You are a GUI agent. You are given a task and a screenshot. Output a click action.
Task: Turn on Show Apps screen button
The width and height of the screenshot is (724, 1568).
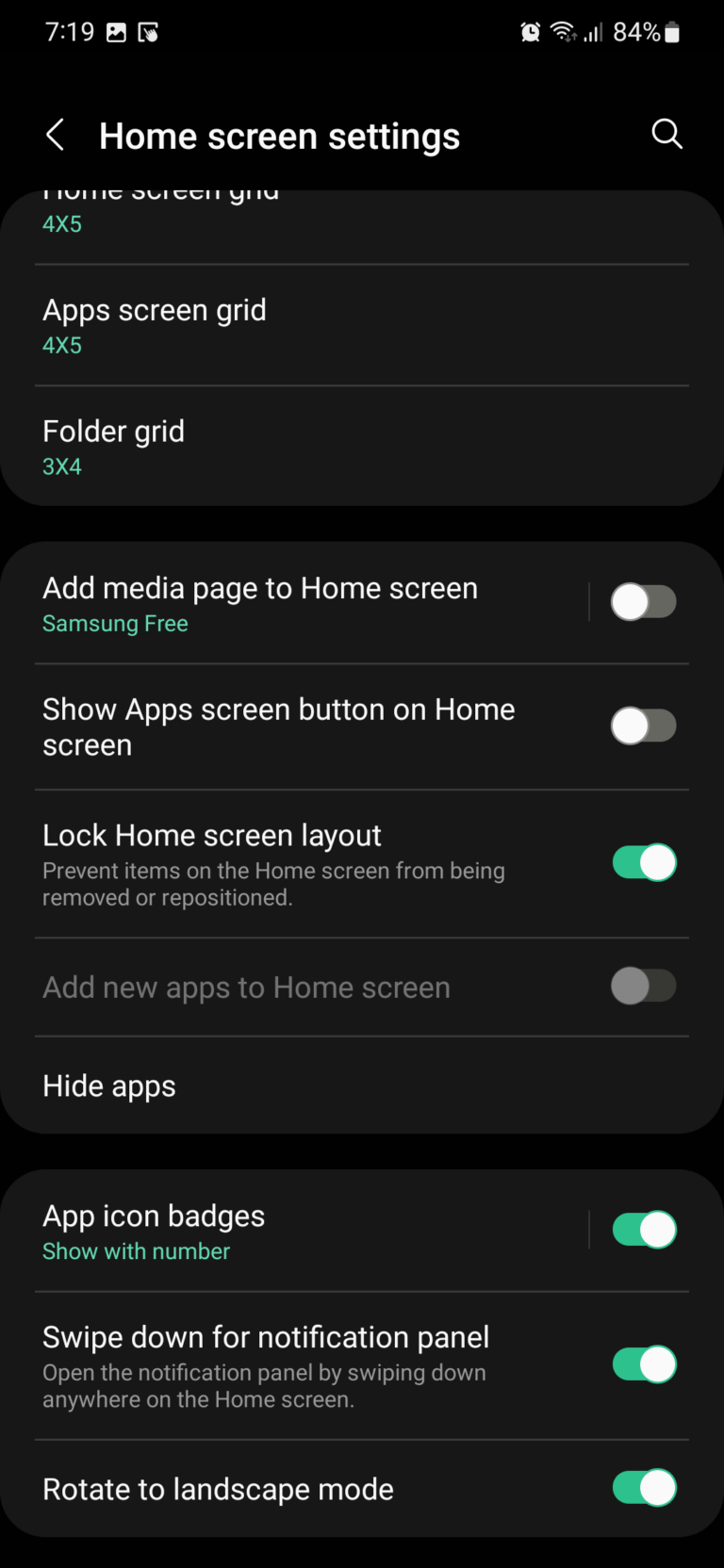point(644,726)
